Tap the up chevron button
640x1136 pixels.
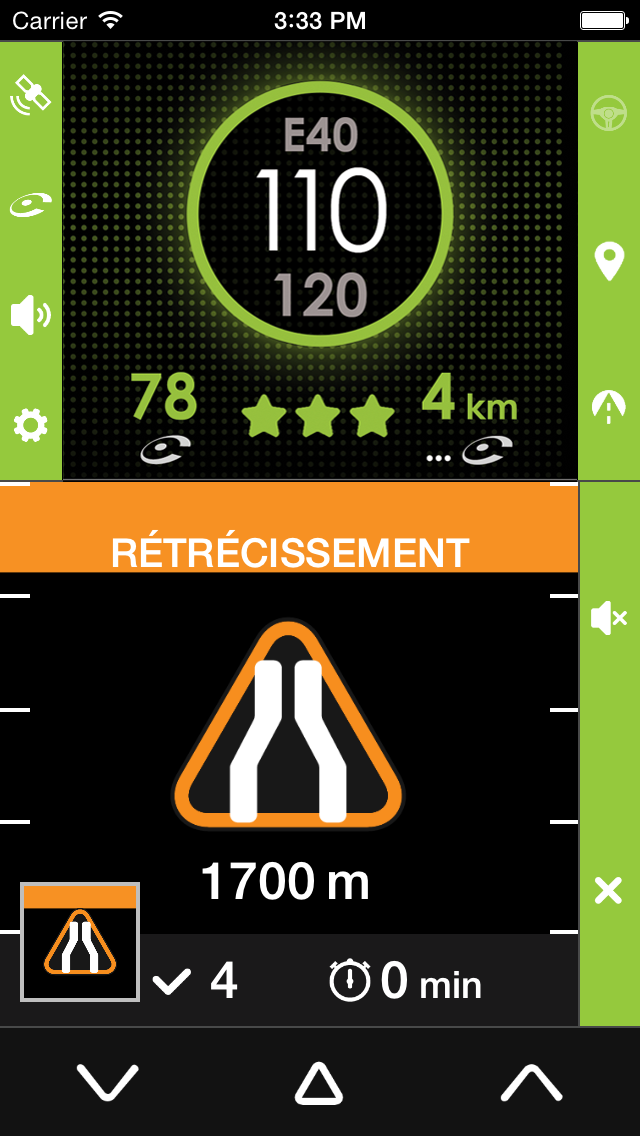pos(531,1083)
